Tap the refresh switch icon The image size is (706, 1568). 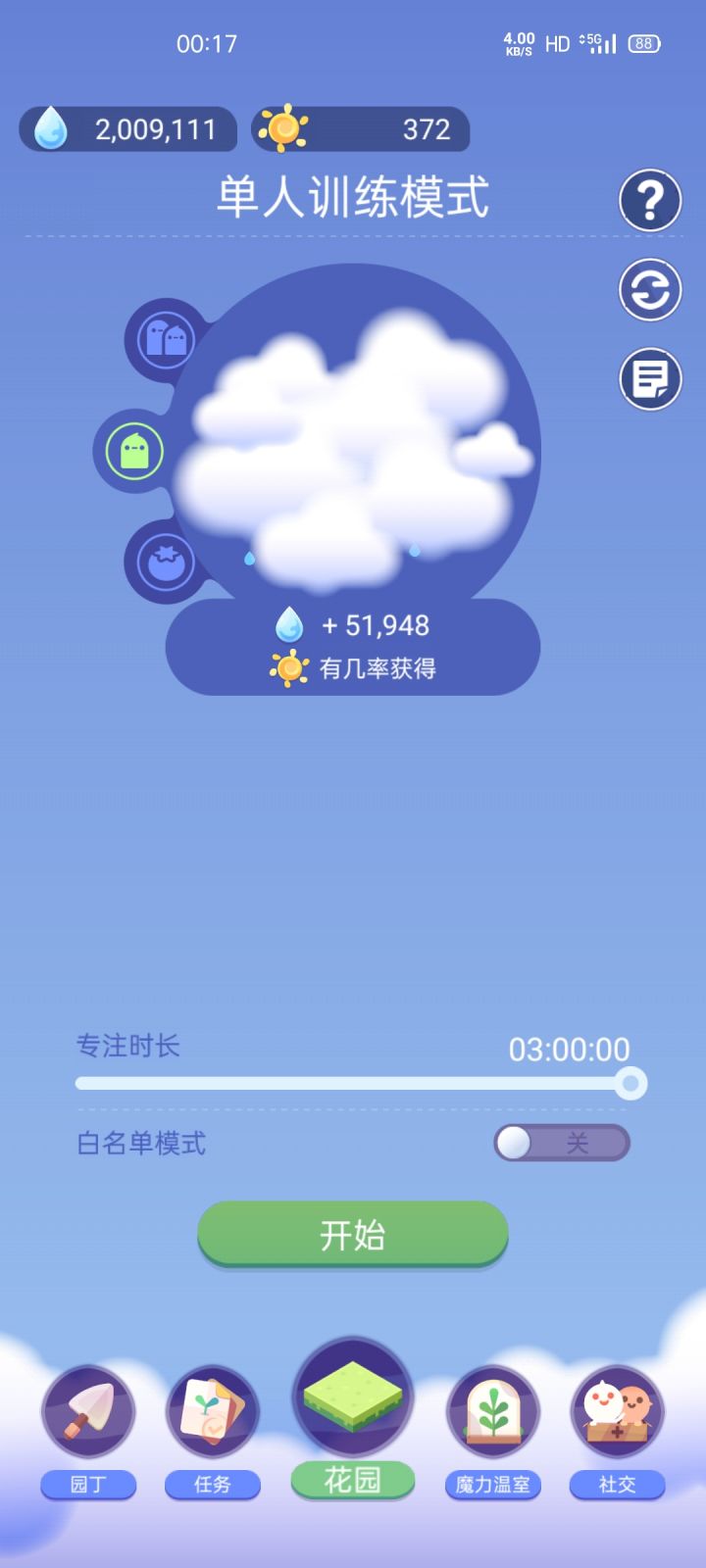pos(649,290)
